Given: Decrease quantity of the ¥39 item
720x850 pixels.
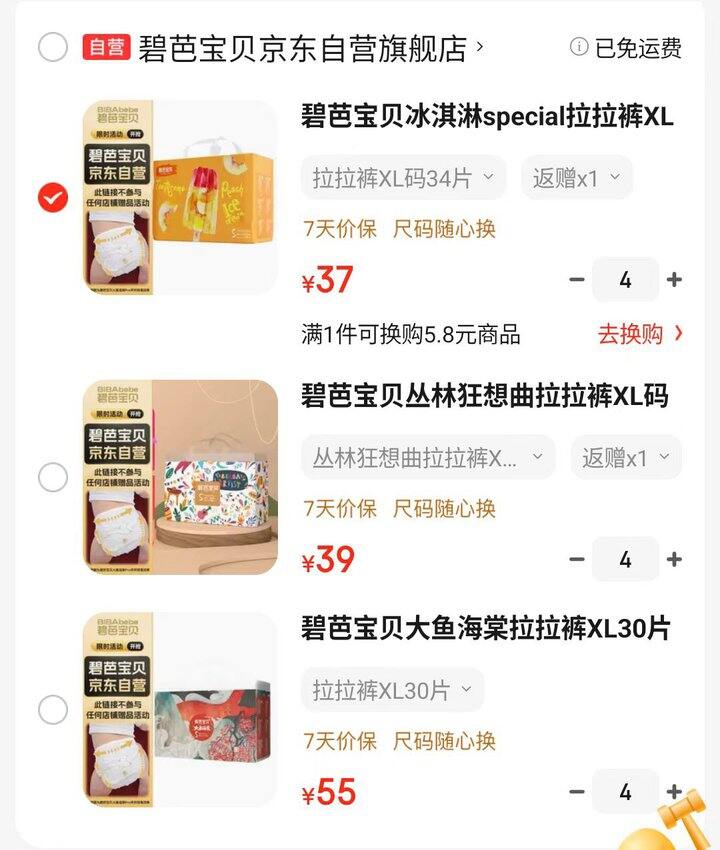Looking at the screenshot, I should coord(576,560).
